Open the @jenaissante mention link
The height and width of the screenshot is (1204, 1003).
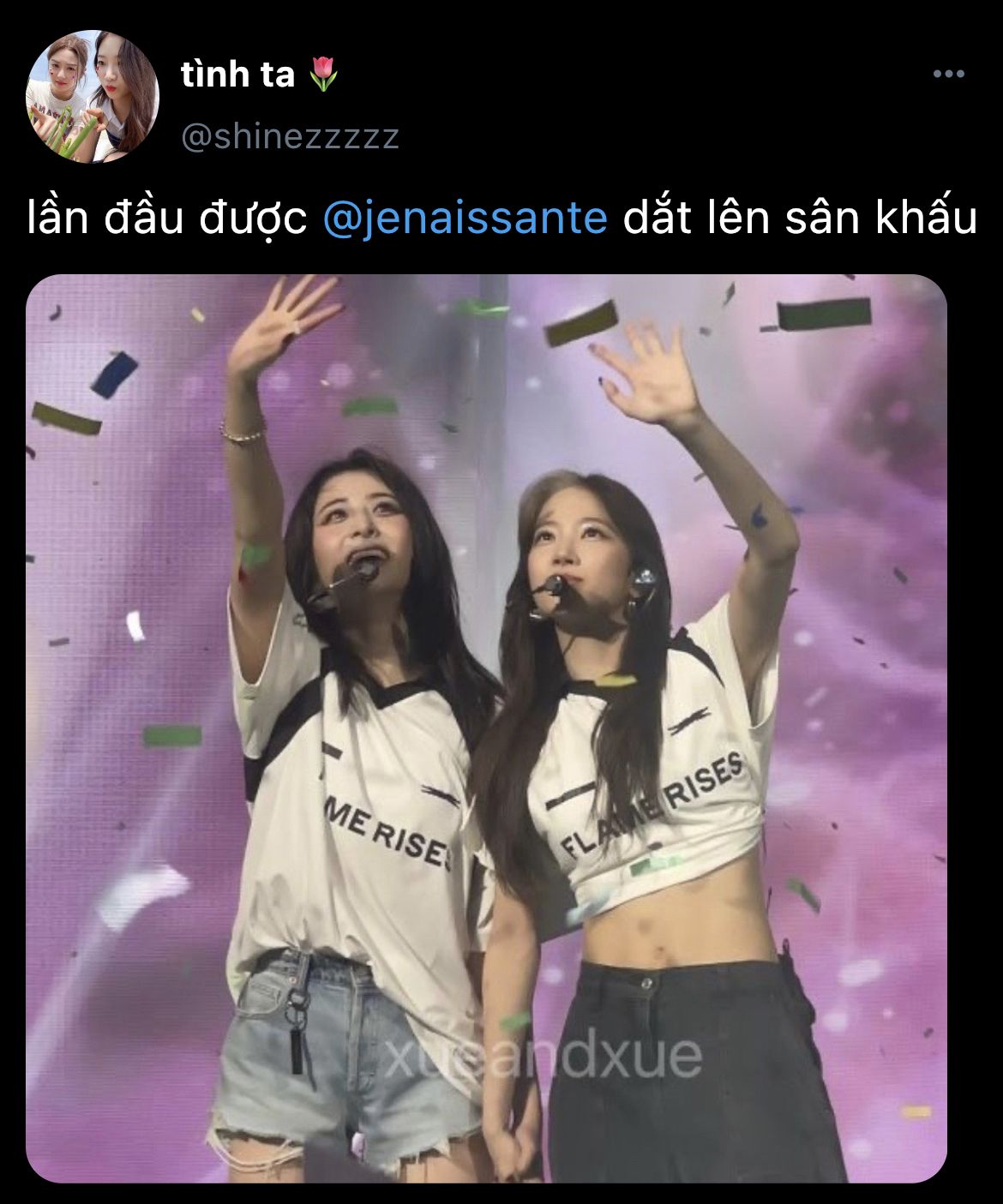(465, 219)
